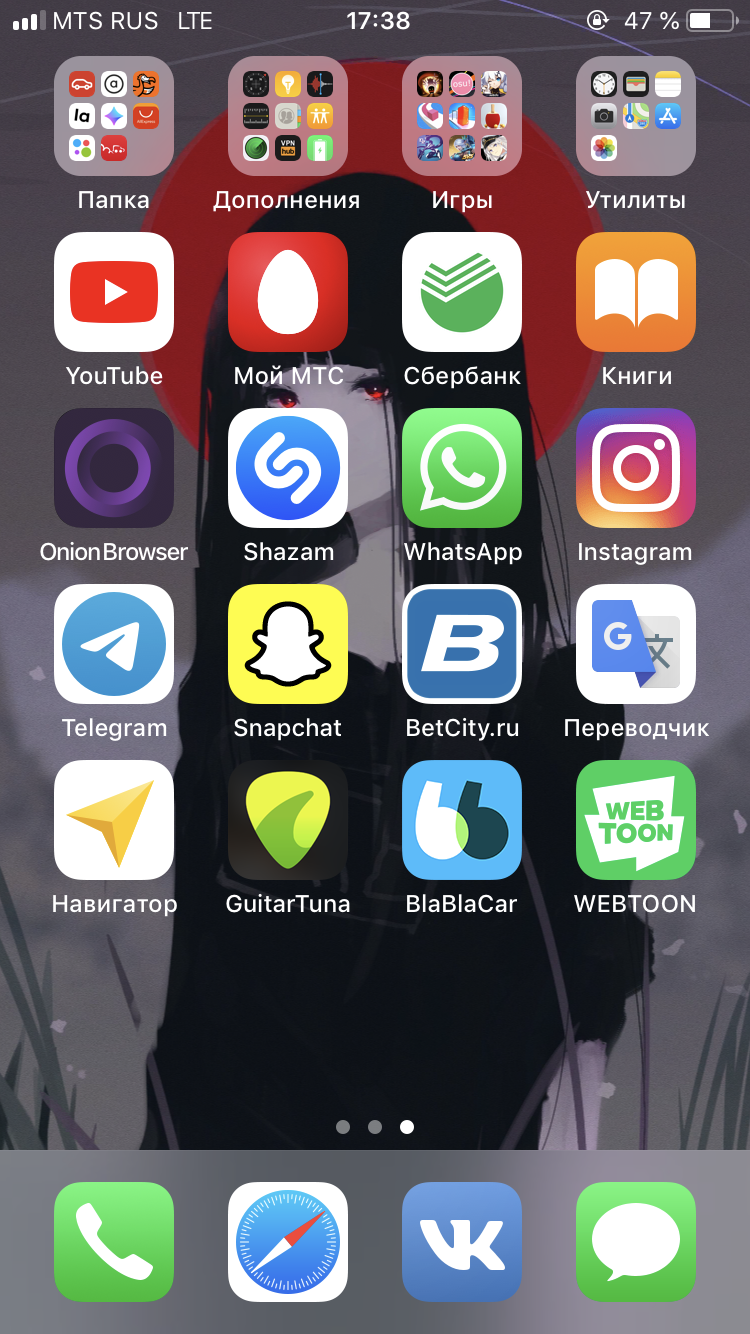Launch VK from the dock
This screenshot has width=750, height=1334.
pos(462,1242)
